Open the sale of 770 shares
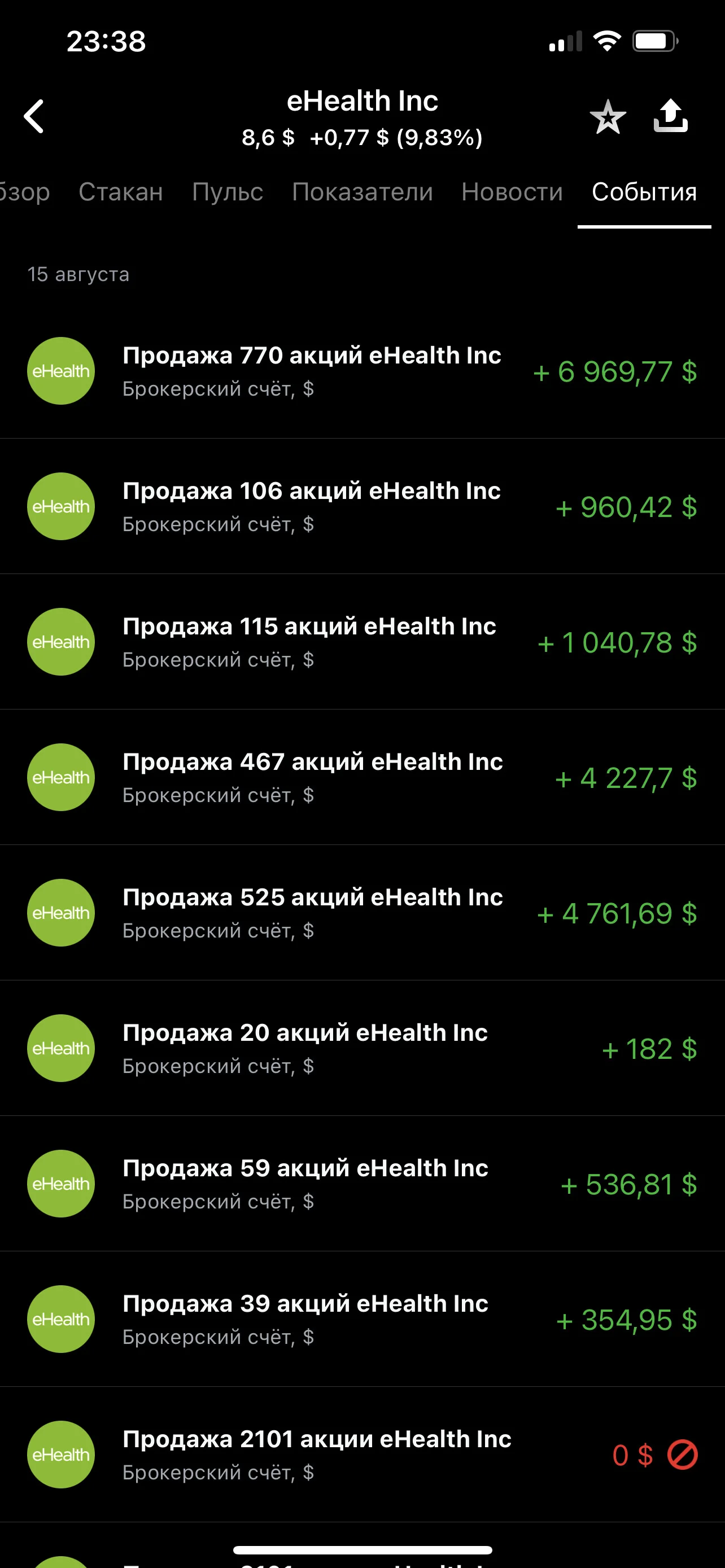 tap(362, 371)
